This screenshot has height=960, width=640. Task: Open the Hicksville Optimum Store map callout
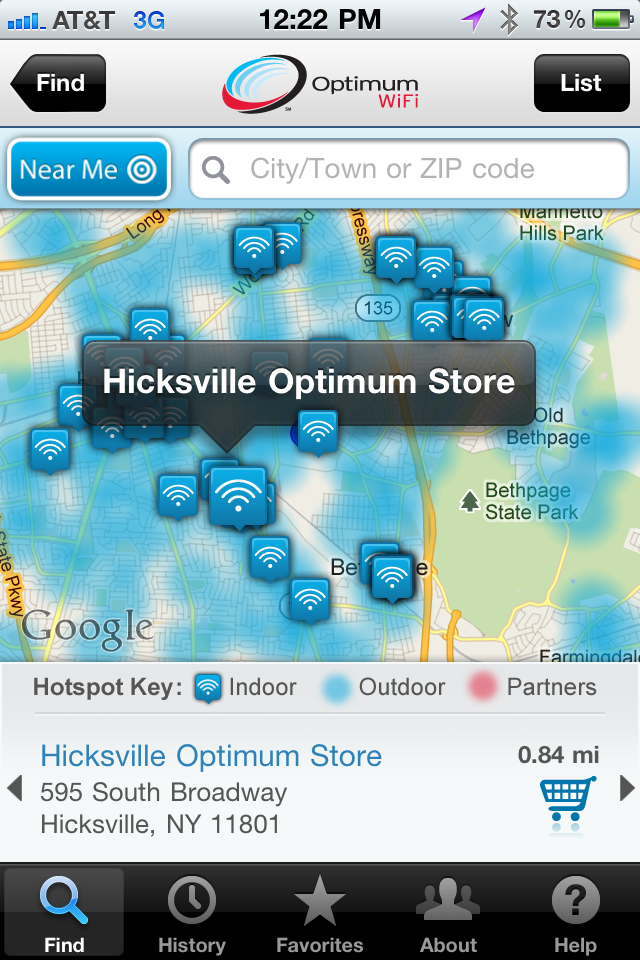click(308, 382)
